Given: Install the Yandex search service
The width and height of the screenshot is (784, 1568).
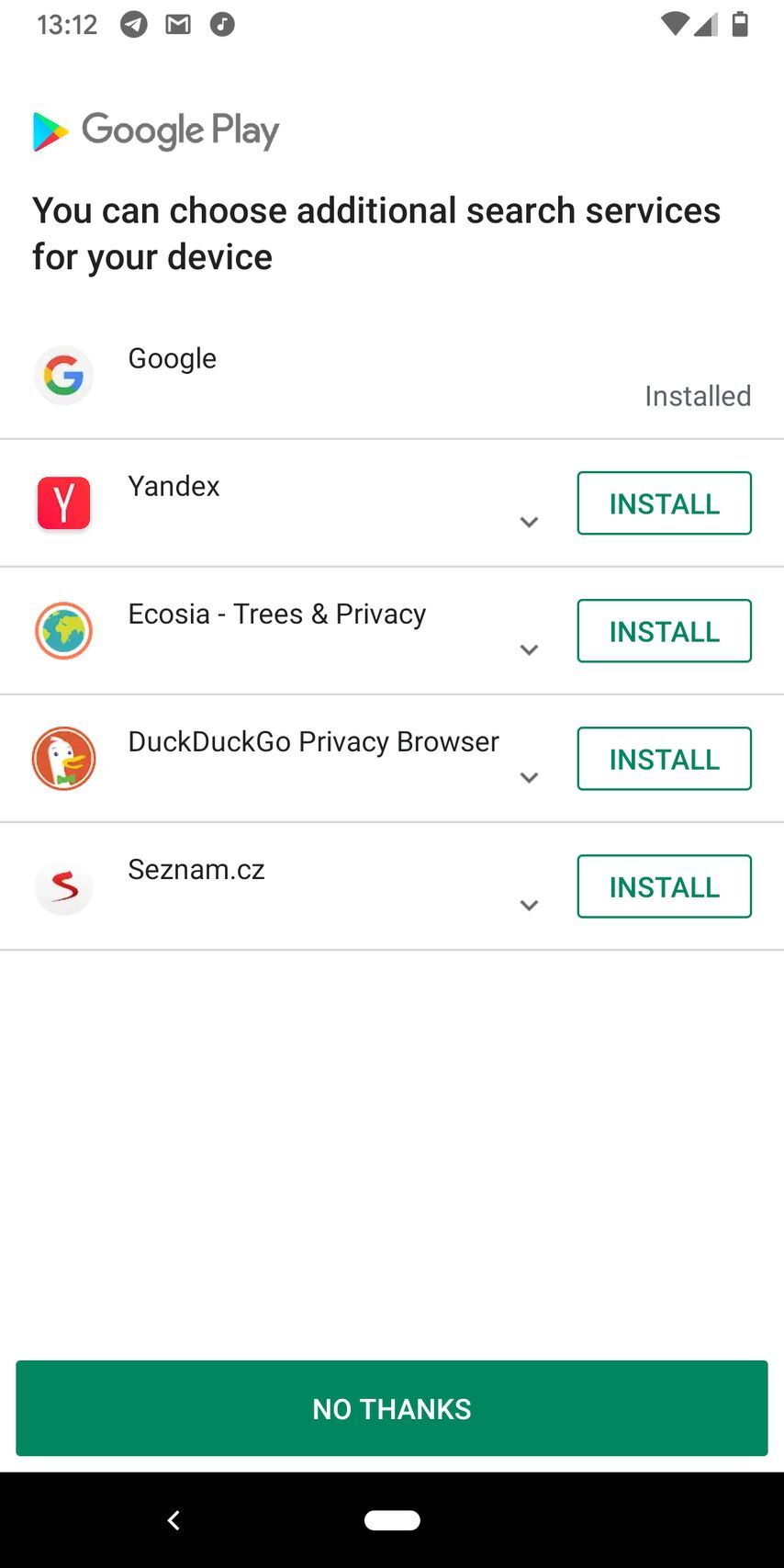Looking at the screenshot, I should click(664, 502).
